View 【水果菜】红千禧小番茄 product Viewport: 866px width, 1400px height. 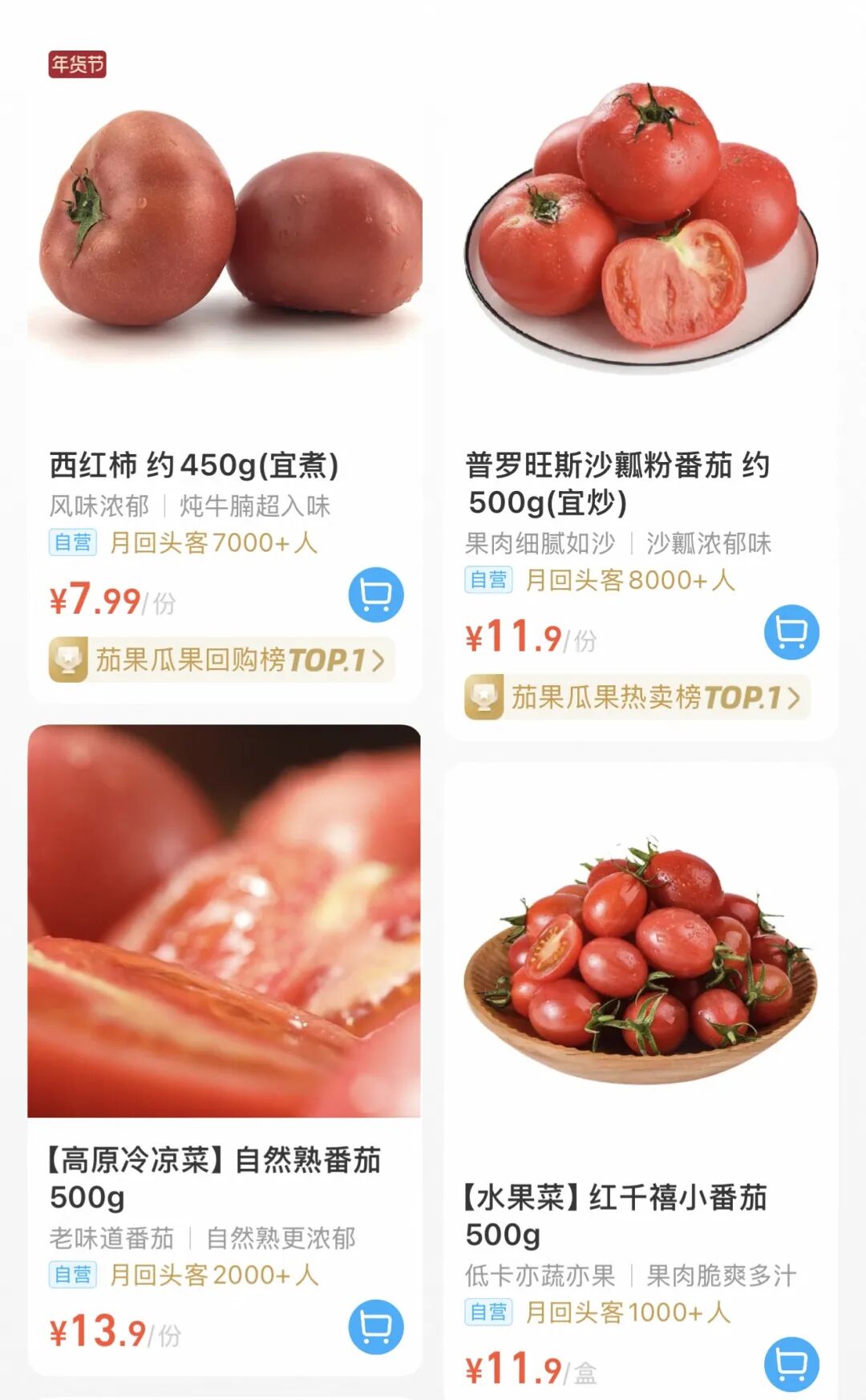point(616,1215)
